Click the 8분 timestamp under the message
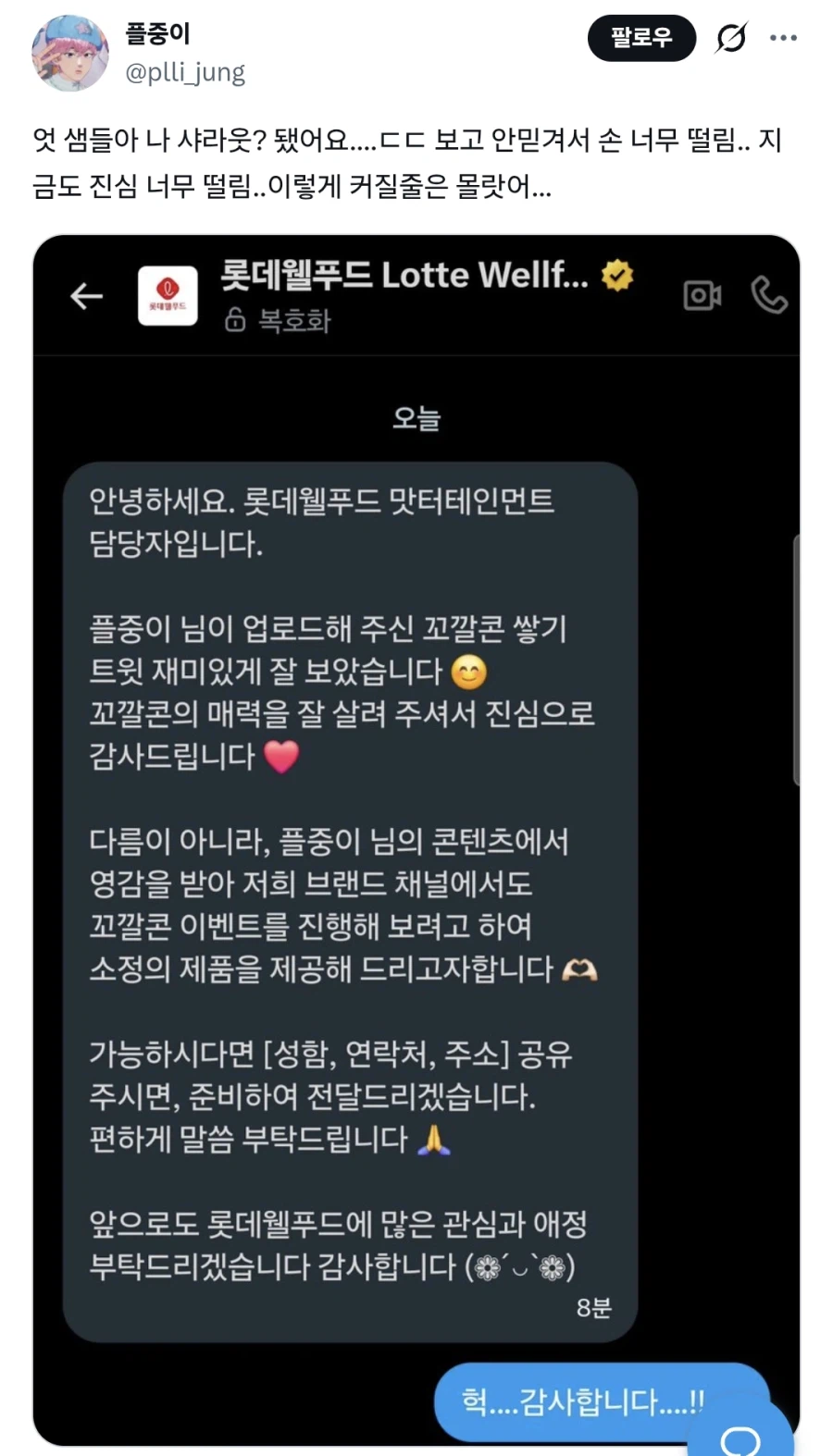The height and width of the screenshot is (1456, 833). click(591, 1310)
